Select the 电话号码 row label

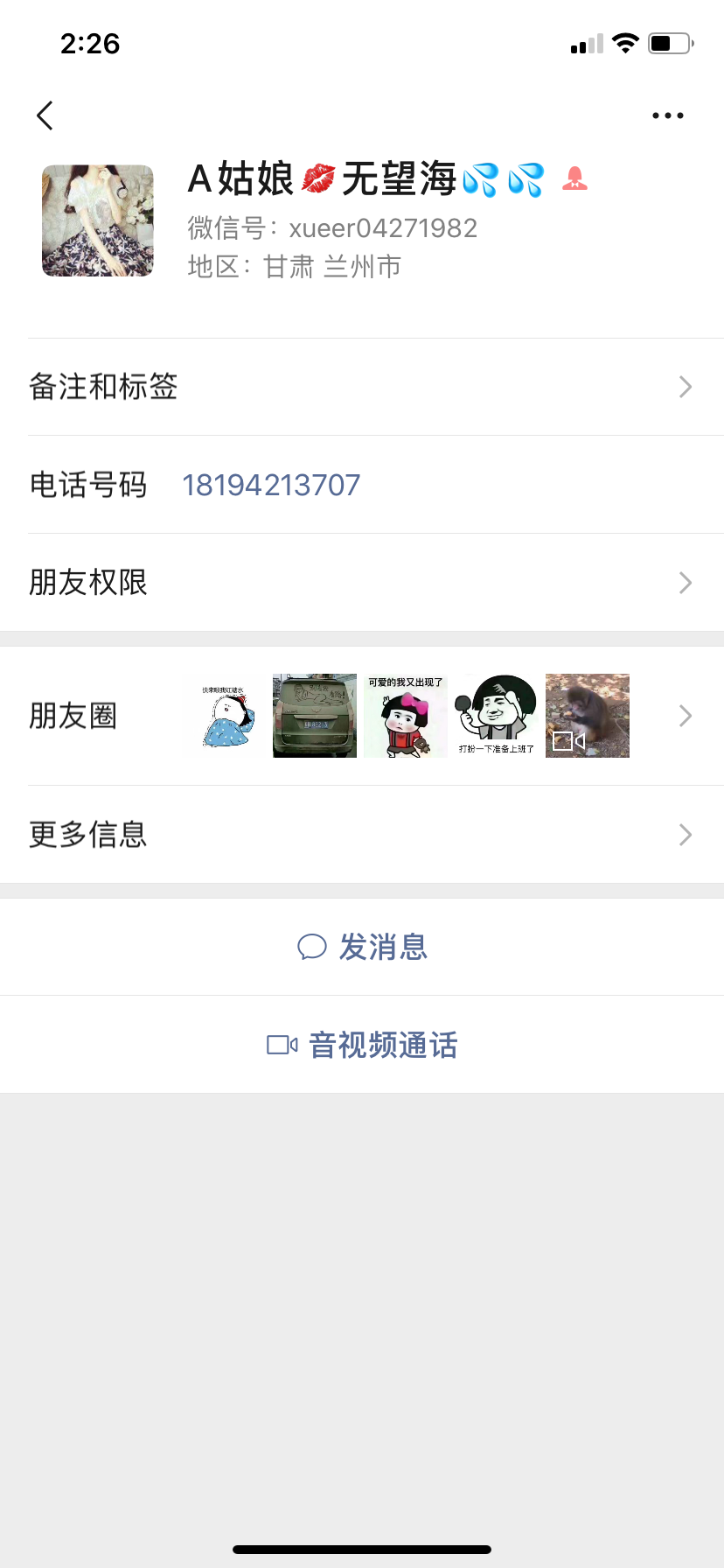click(x=89, y=484)
